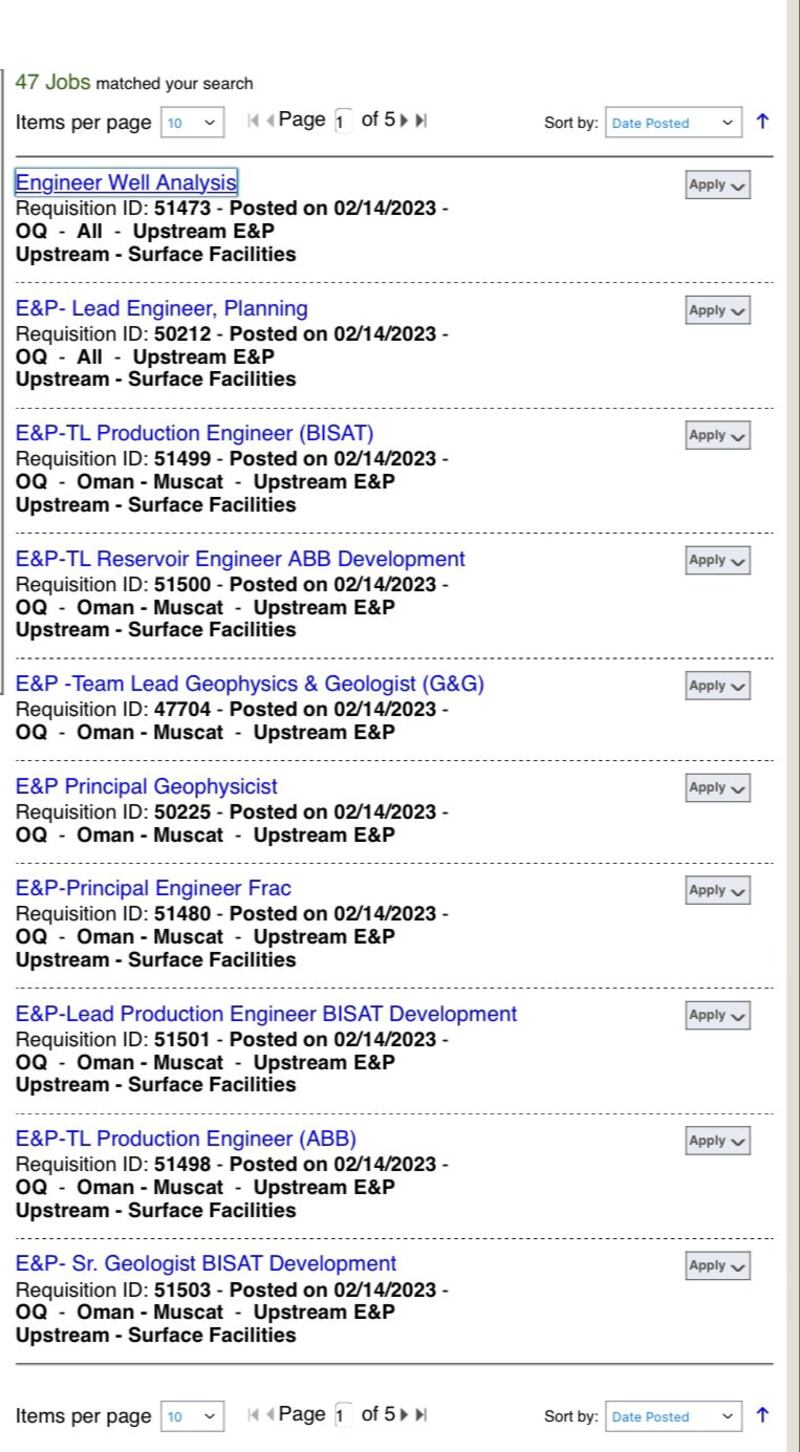Open E&P- Sr. Geologist BISAT Development
The width and height of the screenshot is (800, 1452).
206,1263
